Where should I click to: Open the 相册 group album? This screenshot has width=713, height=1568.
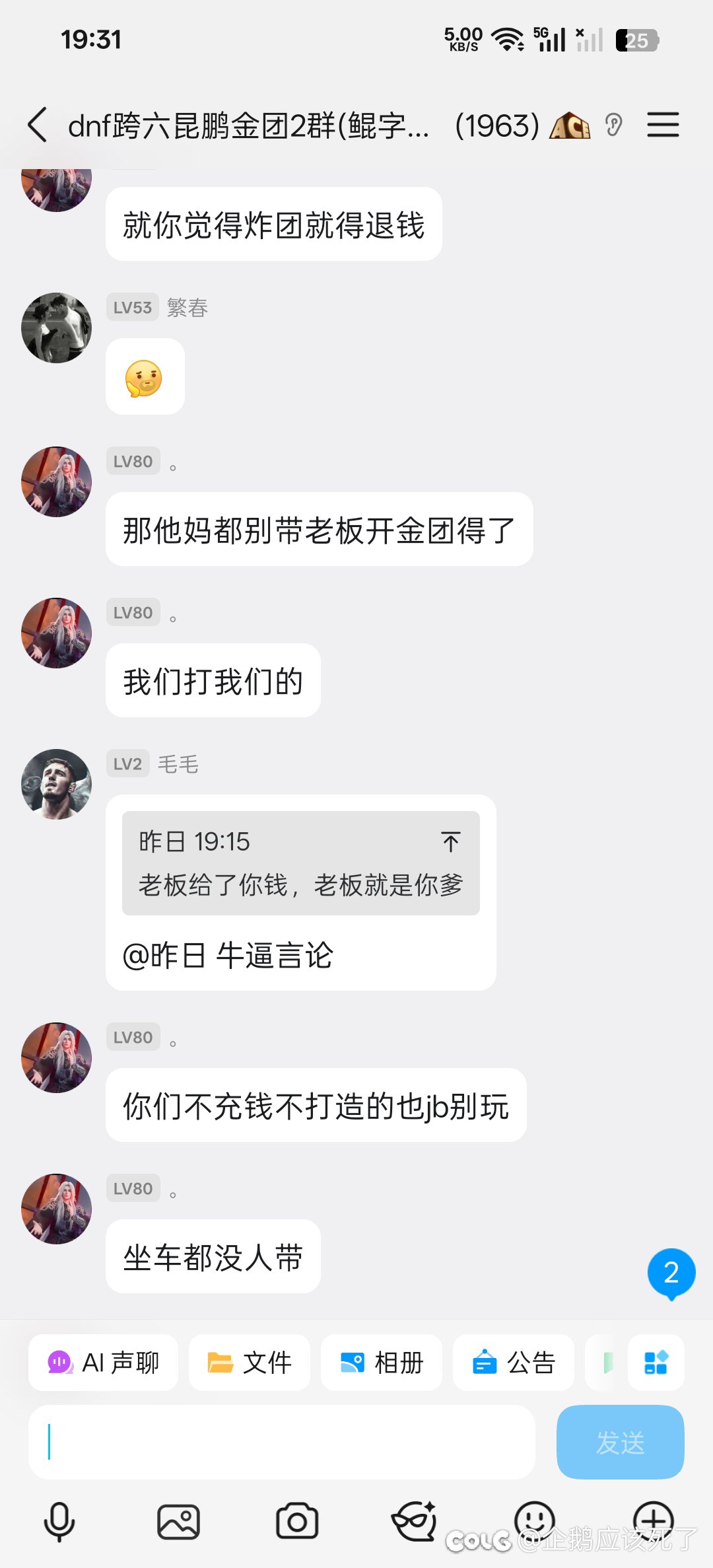click(382, 1363)
